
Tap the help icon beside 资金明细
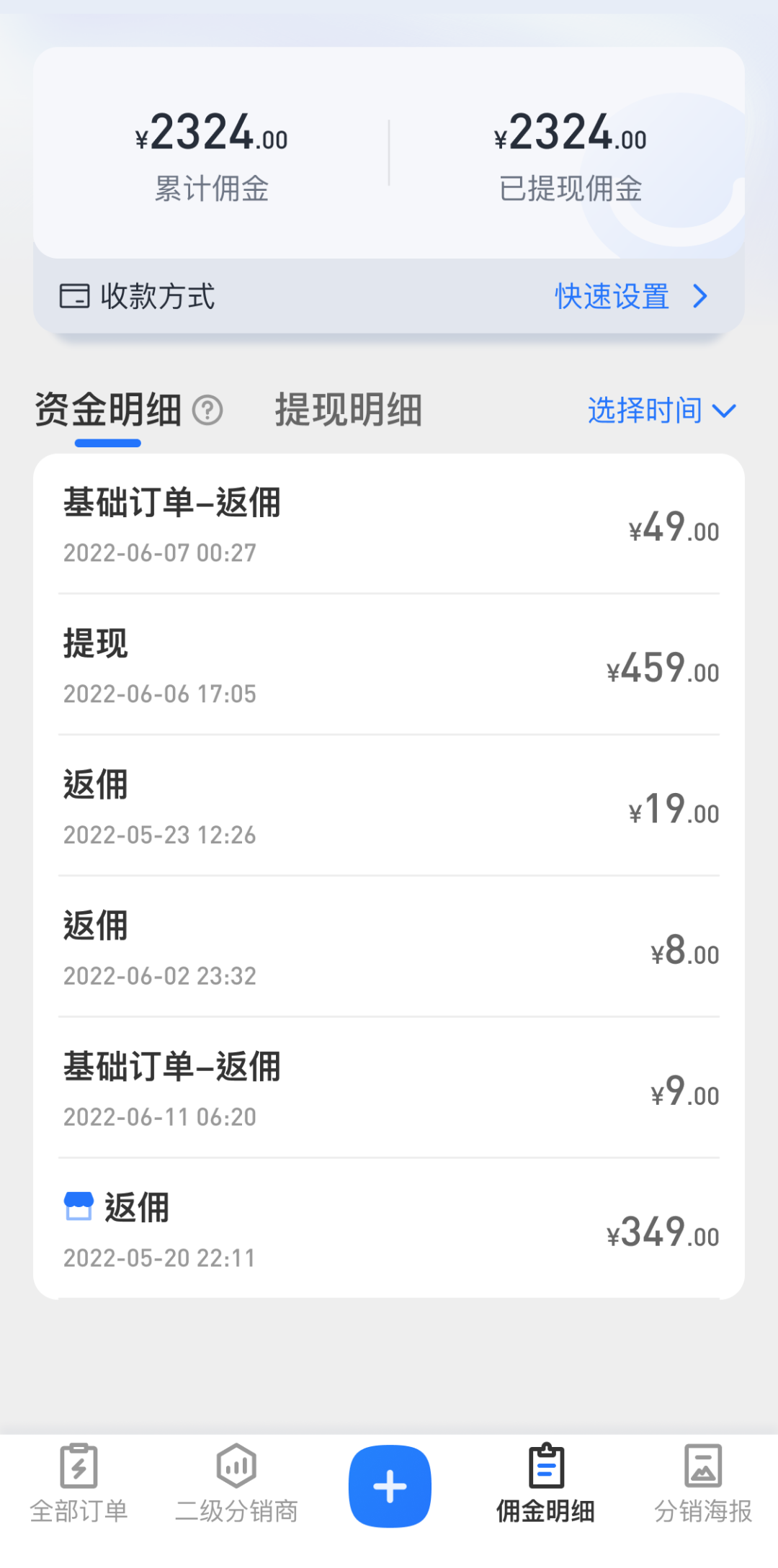(207, 411)
